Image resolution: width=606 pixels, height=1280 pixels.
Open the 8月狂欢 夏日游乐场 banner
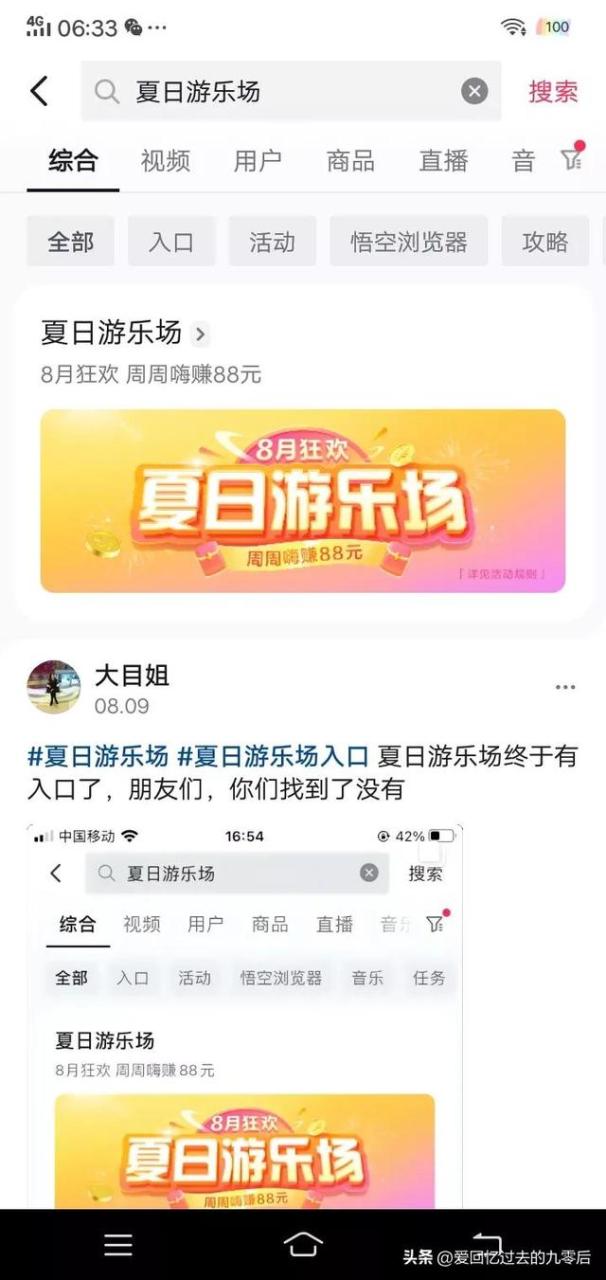click(x=302, y=500)
